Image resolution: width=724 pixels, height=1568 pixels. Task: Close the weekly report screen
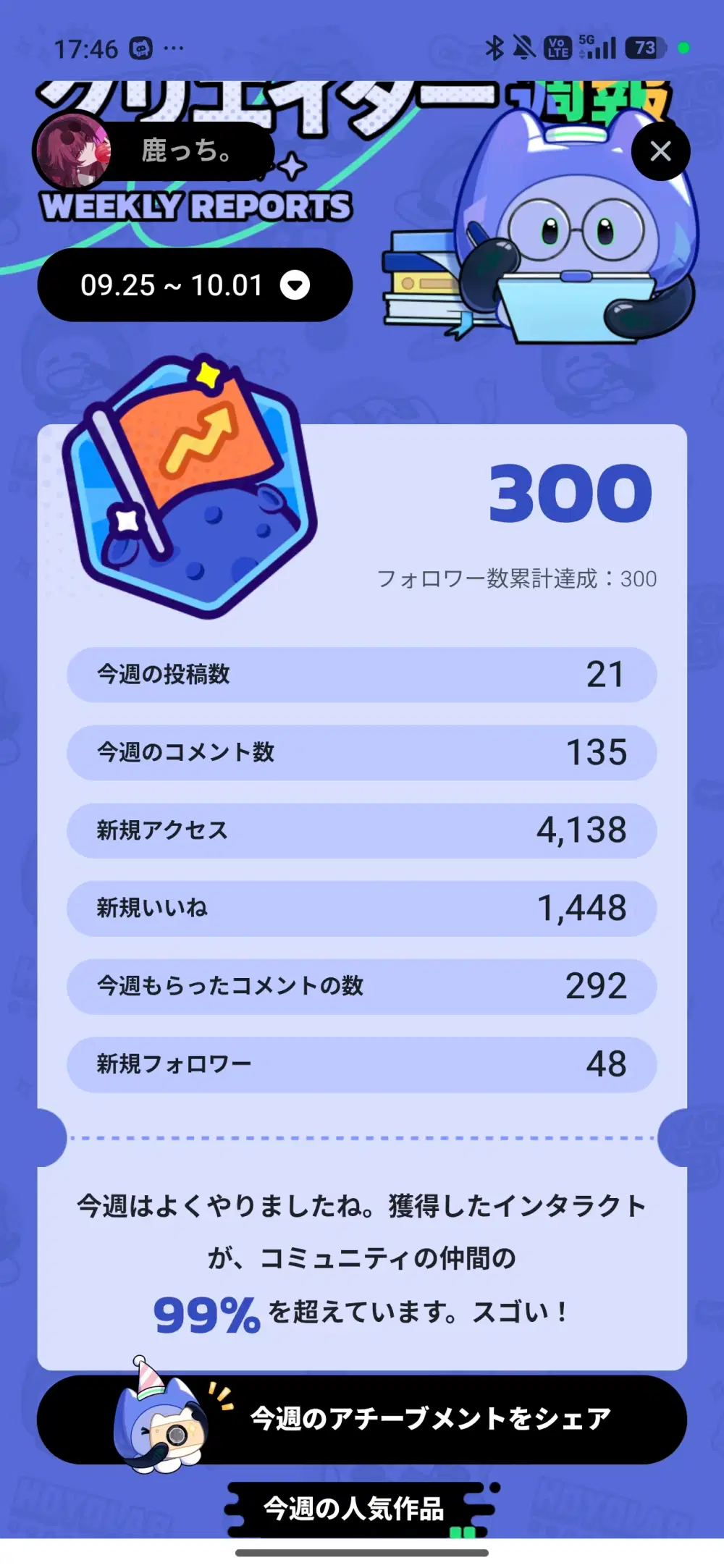(660, 151)
